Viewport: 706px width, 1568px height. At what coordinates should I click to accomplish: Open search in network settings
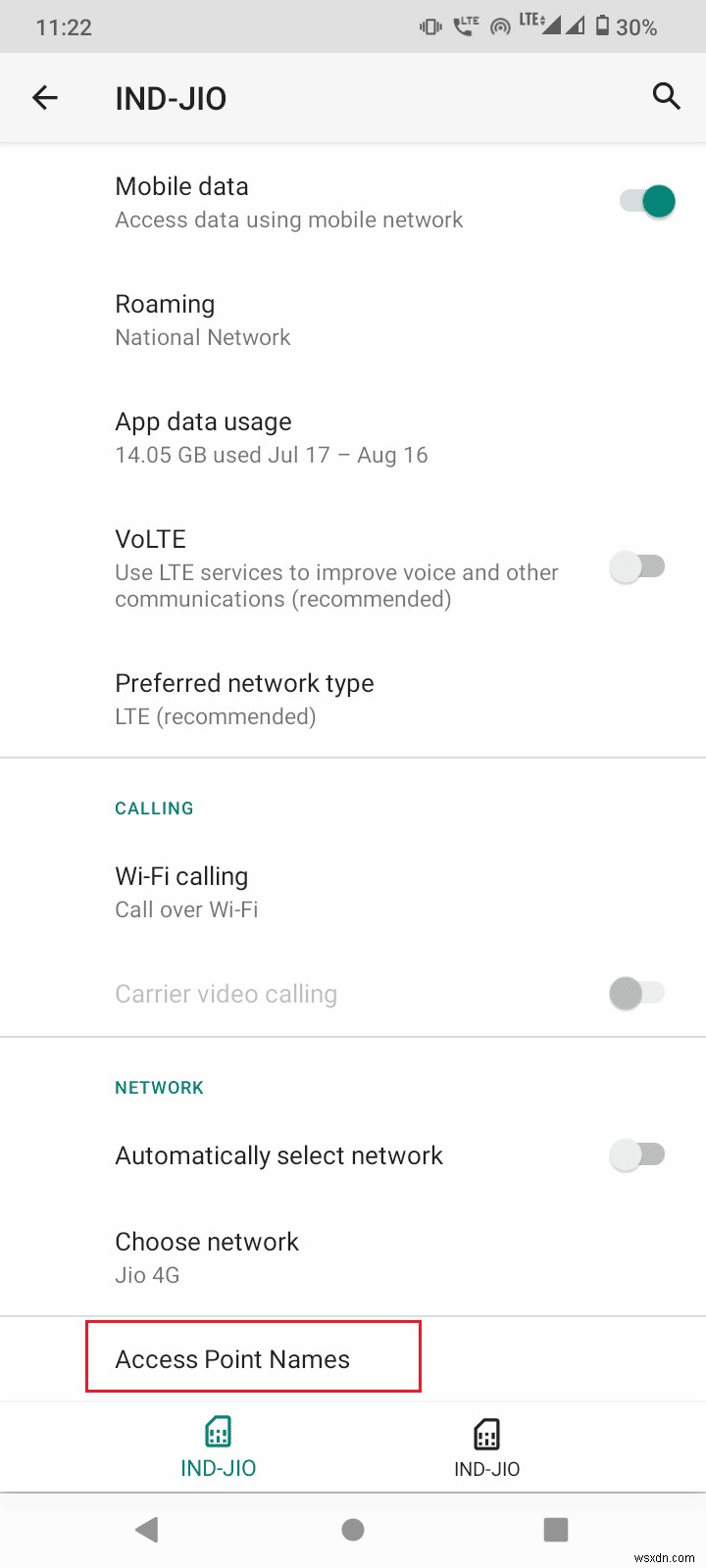click(x=666, y=97)
